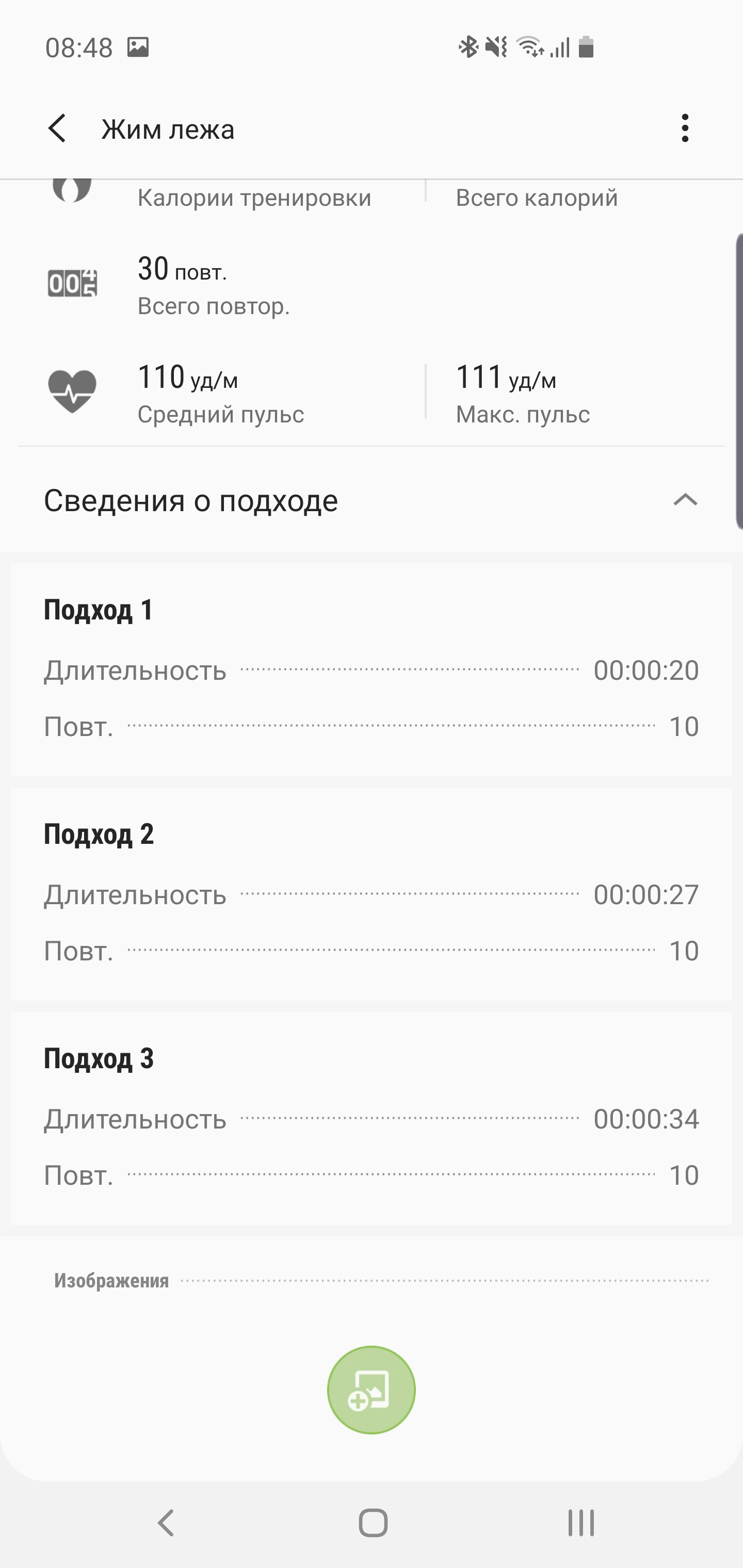Open the three-dot overflow menu
This screenshot has width=743, height=1568.
pyautogui.click(x=685, y=128)
